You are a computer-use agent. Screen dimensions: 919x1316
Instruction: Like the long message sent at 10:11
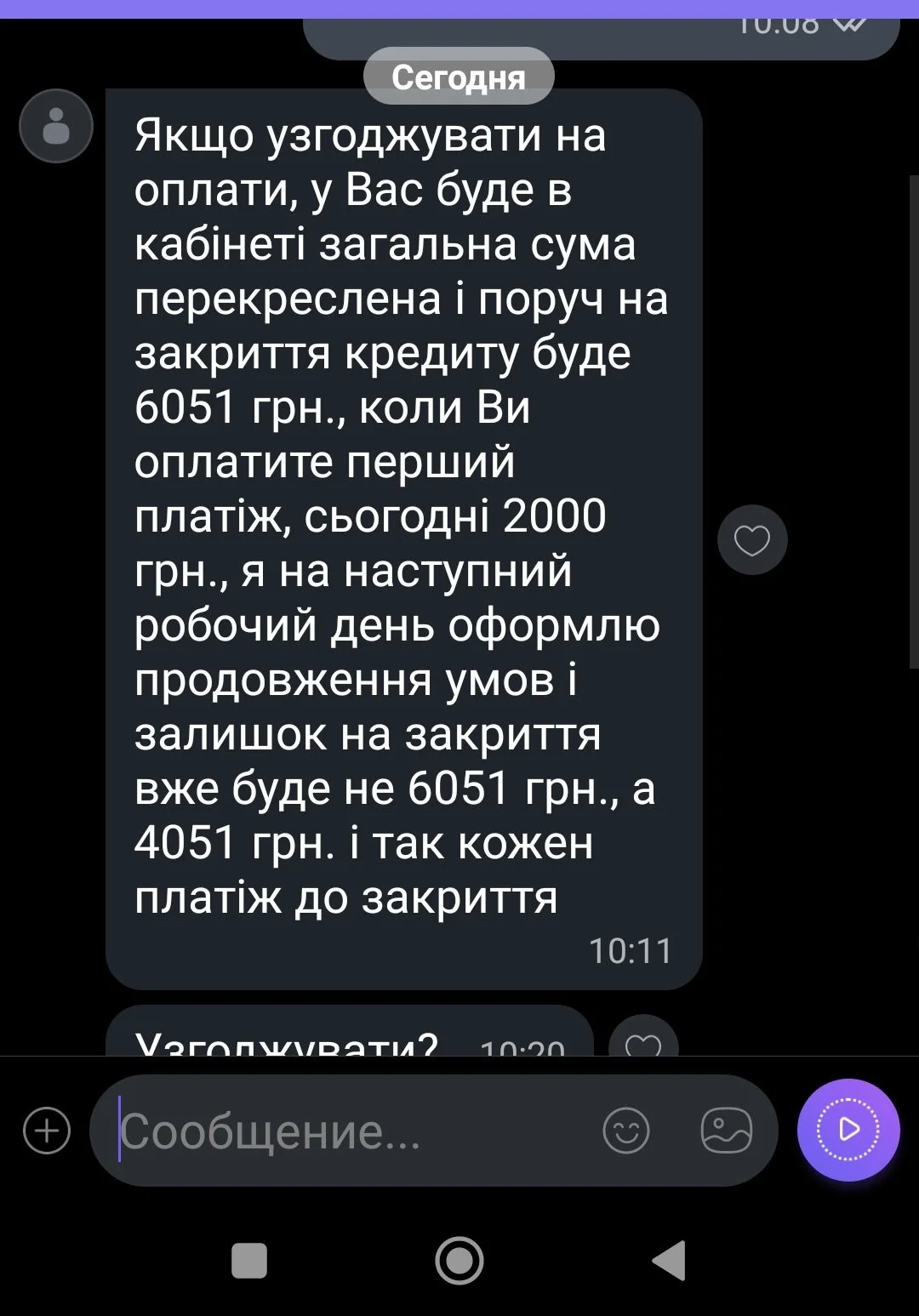tap(752, 540)
